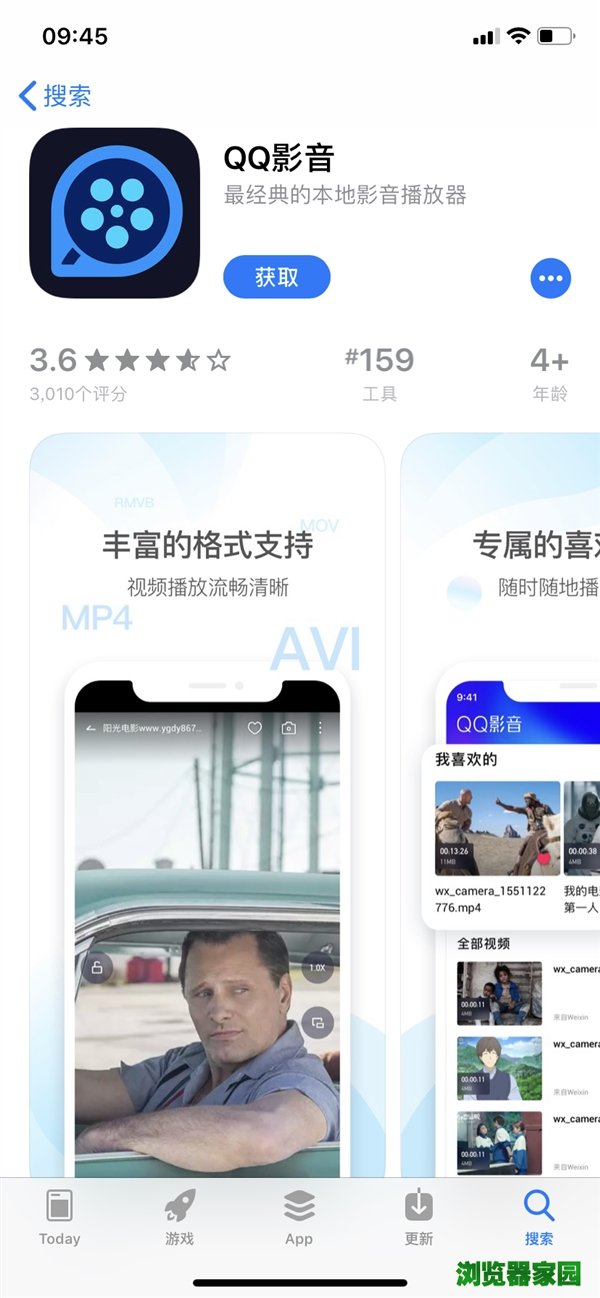Screen dimensions: 600x1298
Task: Switch to the App tab
Action: point(299,1219)
